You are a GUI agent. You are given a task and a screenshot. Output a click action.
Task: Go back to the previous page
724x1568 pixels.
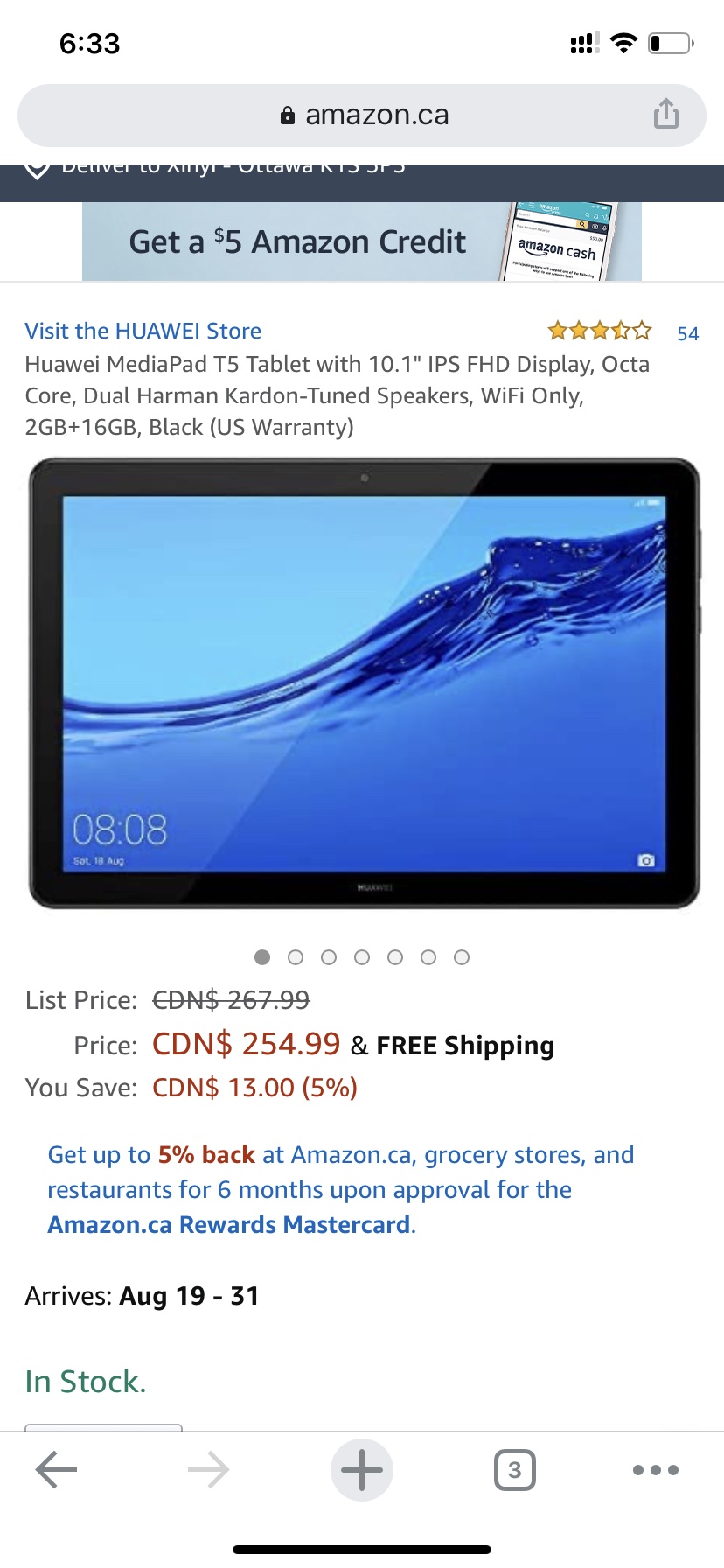coord(57,1469)
